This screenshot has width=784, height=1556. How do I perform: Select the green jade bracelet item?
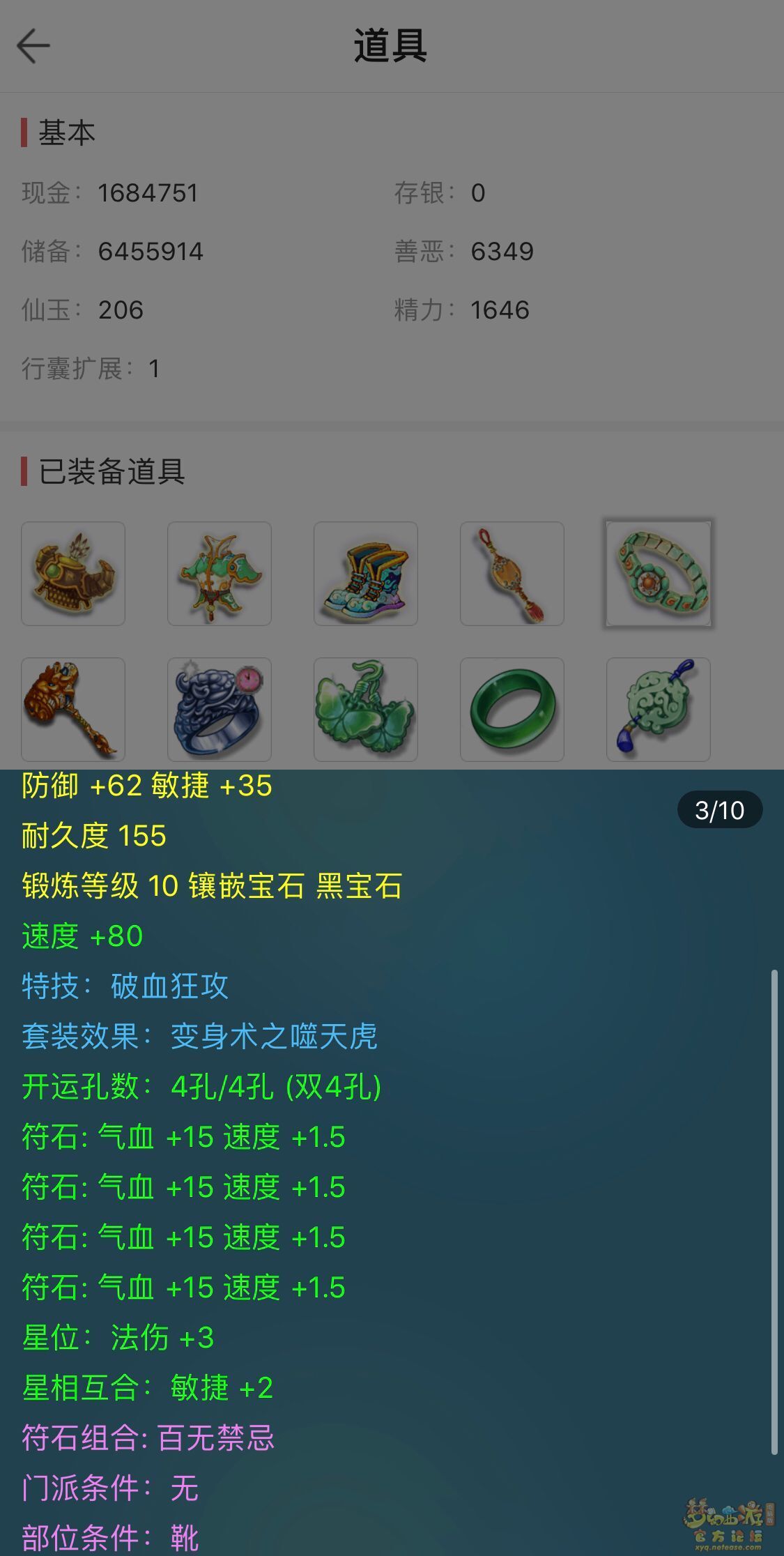pyautogui.click(x=512, y=709)
